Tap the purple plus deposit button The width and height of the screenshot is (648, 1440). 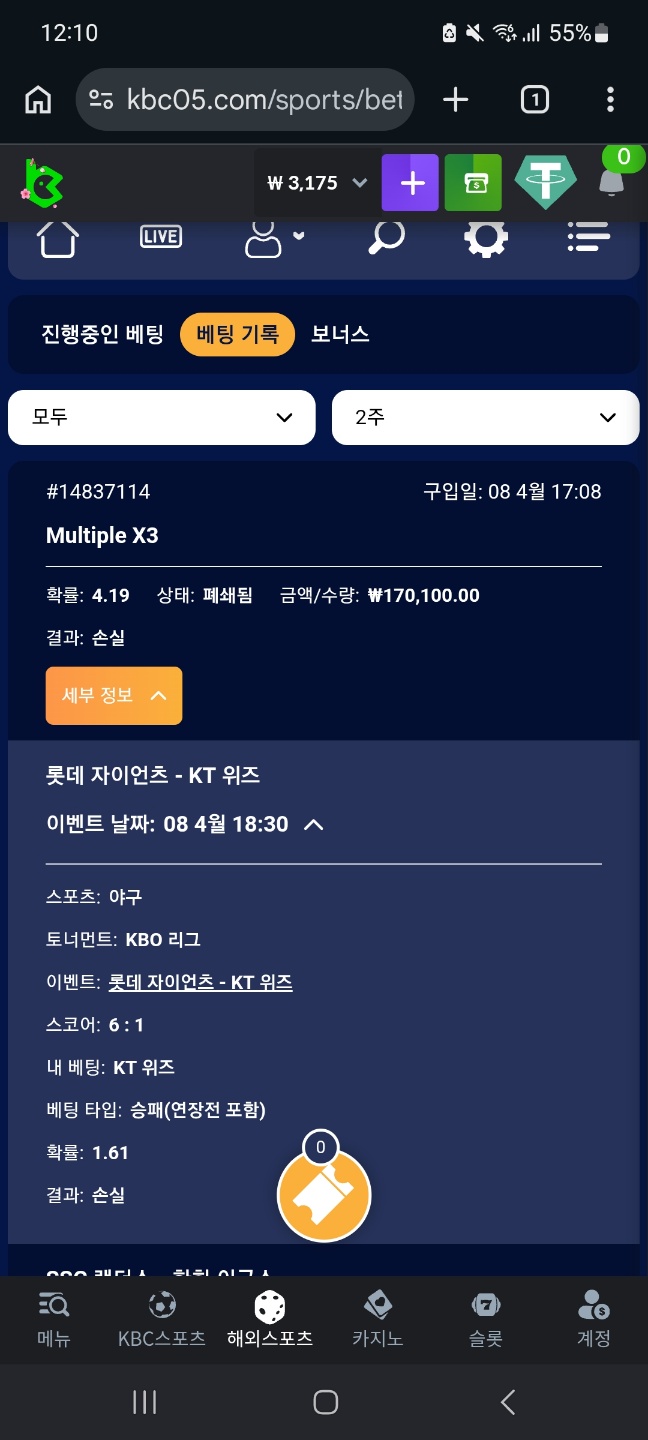pyautogui.click(x=411, y=183)
